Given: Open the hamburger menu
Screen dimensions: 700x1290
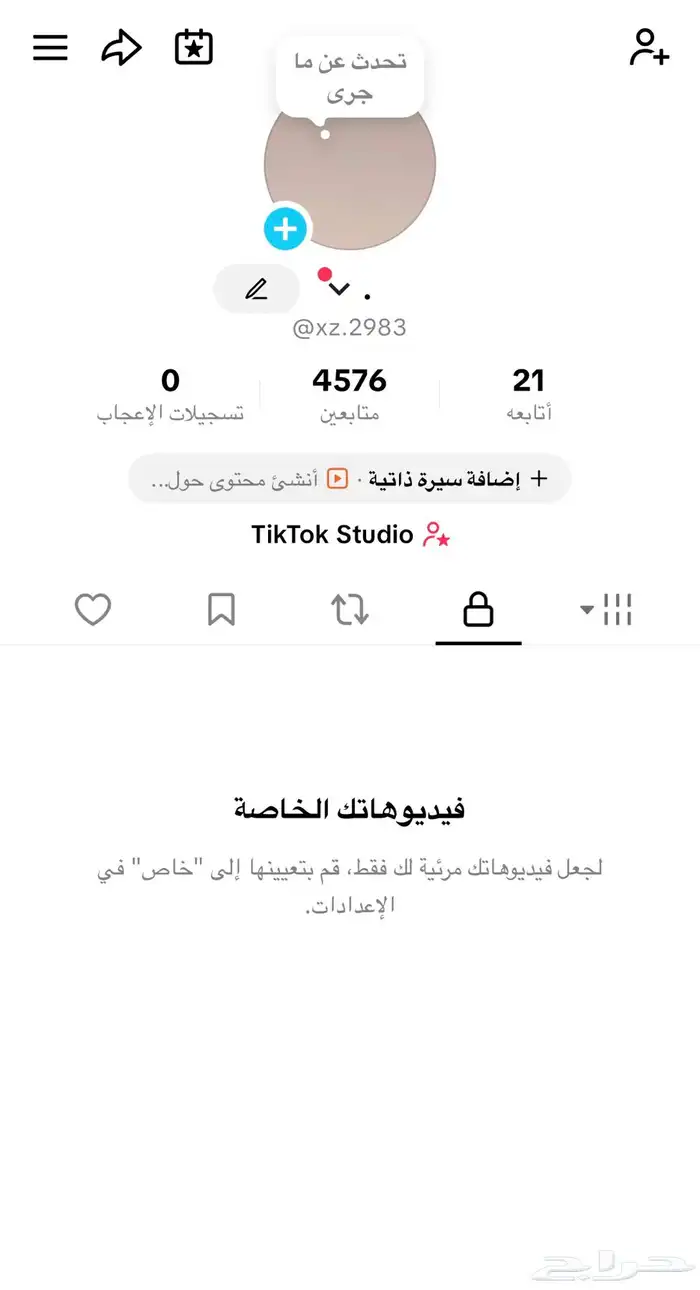Looking at the screenshot, I should (50, 48).
